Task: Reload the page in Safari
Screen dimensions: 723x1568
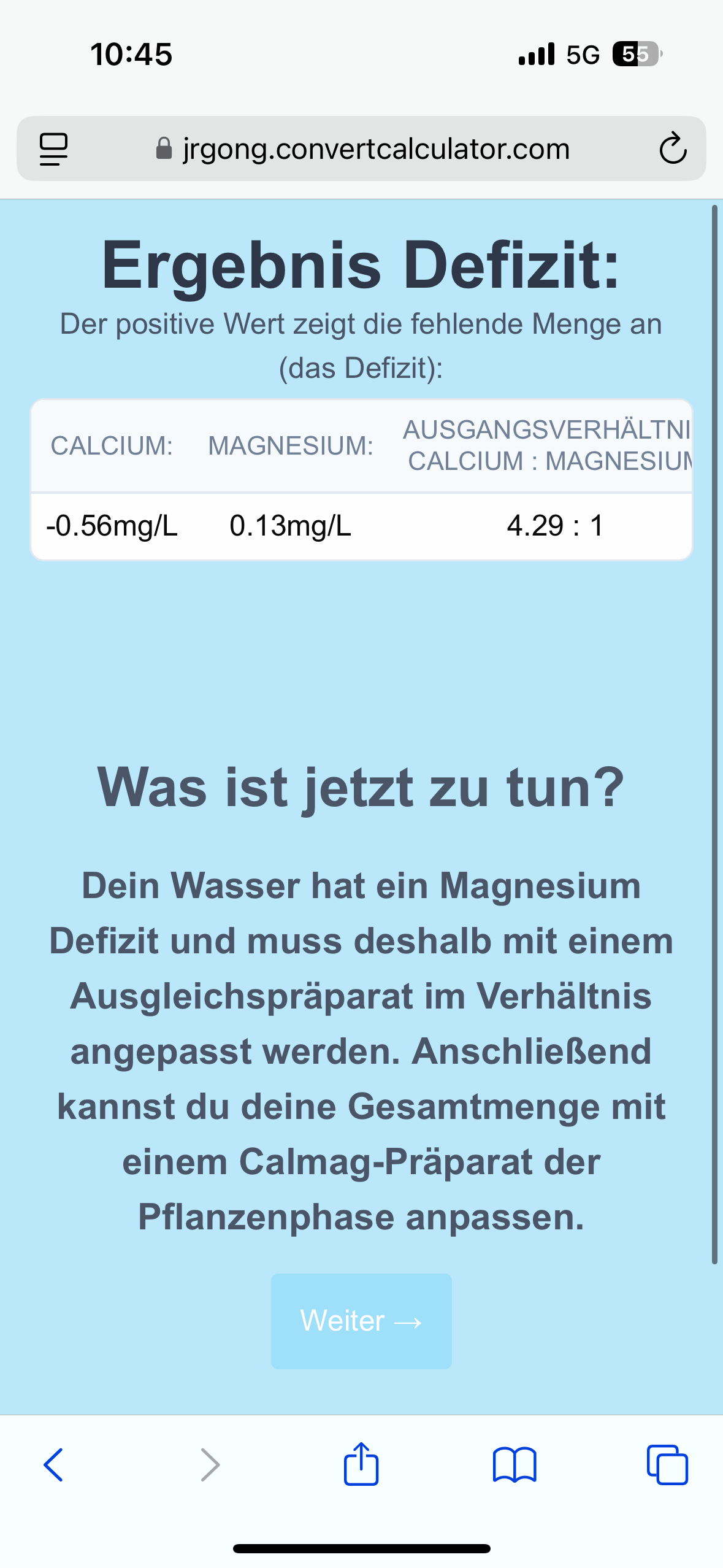Action: [x=672, y=148]
